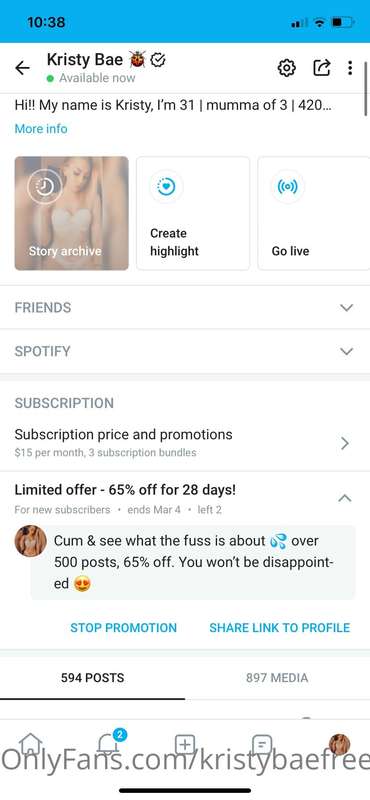Open profile settings gear
This screenshot has width=370, height=800.
(287, 68)
